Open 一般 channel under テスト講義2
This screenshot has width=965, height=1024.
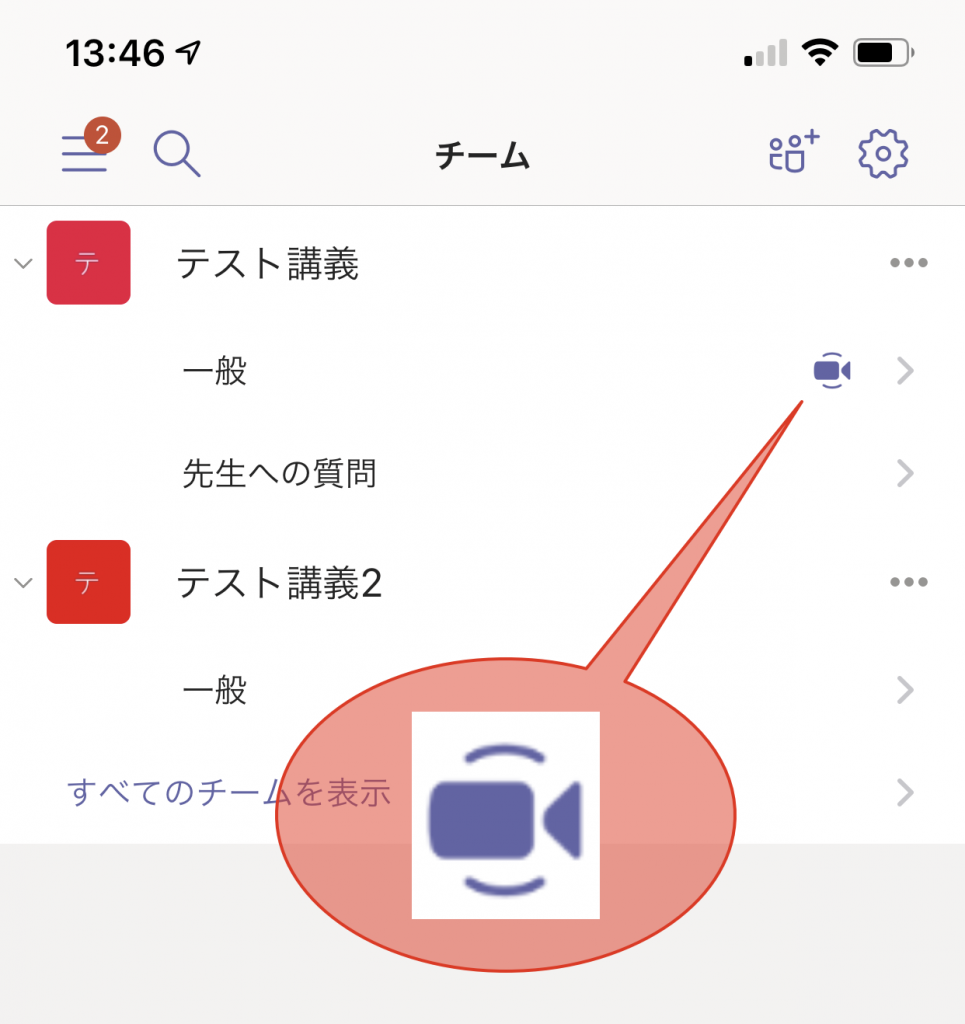coord(215,690)
